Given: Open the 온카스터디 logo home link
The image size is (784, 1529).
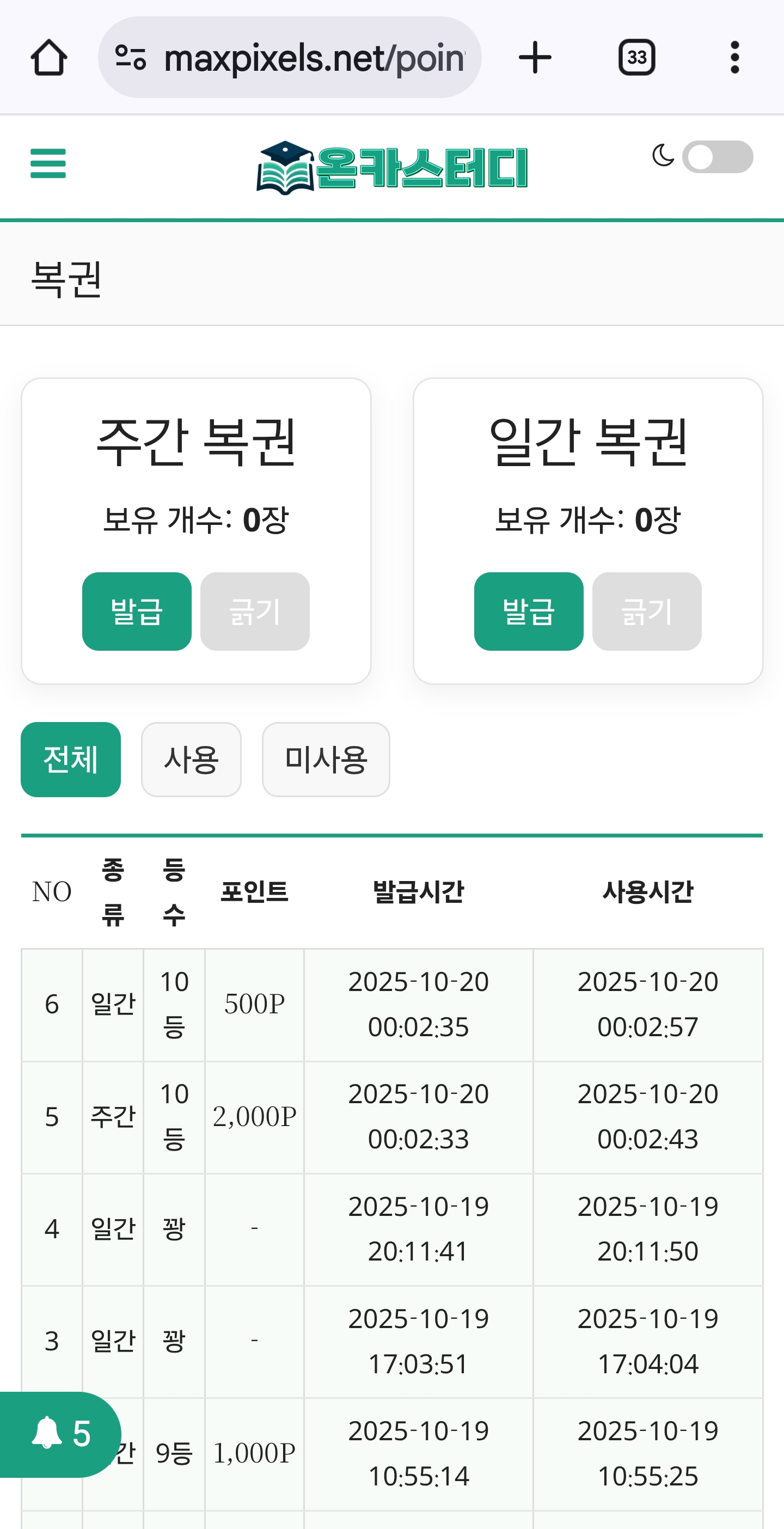Looking at the screenshot, I should click(391, 167).
